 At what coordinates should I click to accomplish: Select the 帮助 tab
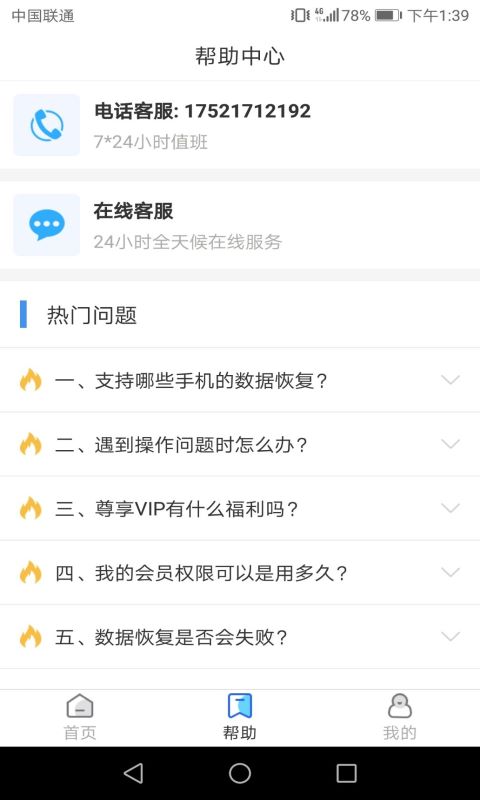pos(240,717)
